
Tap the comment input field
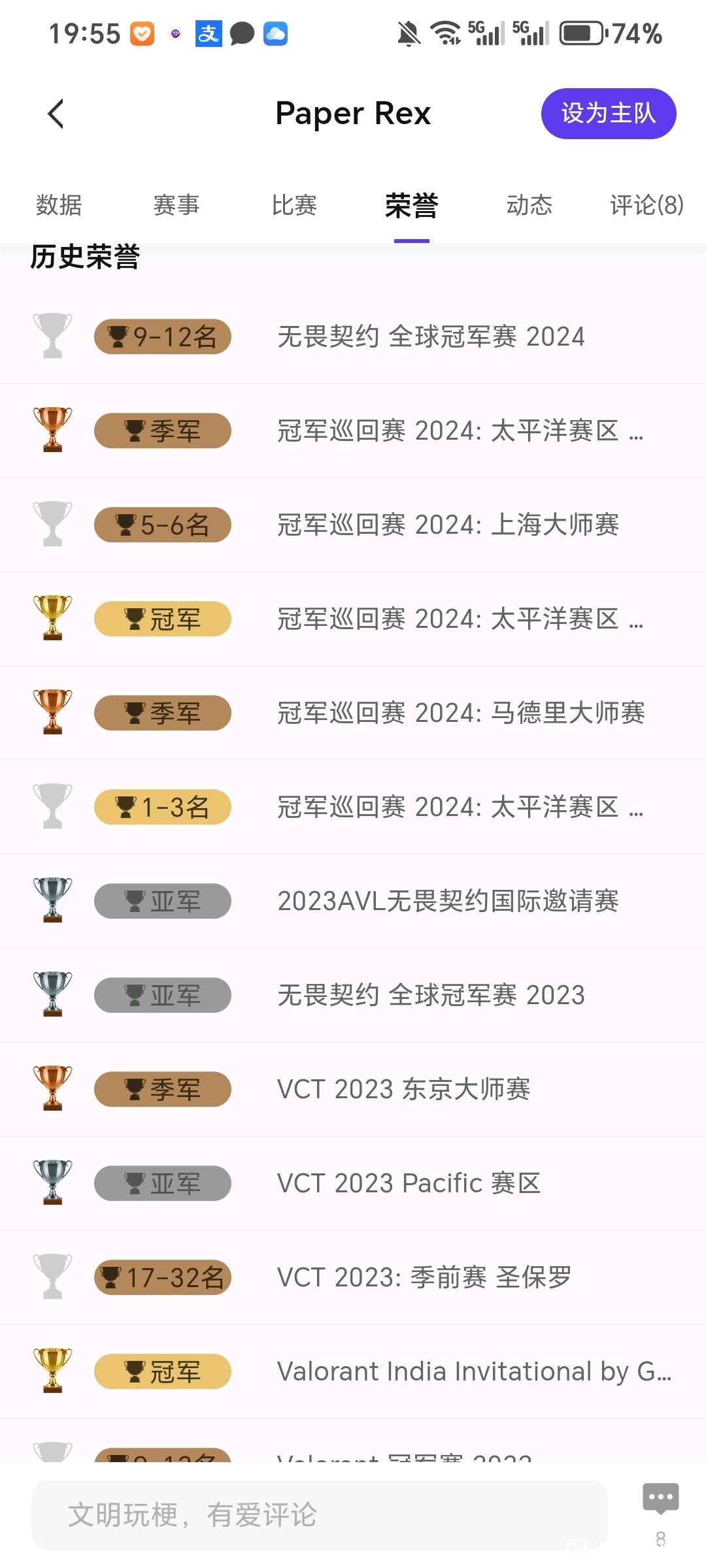tap(320, 1514)
